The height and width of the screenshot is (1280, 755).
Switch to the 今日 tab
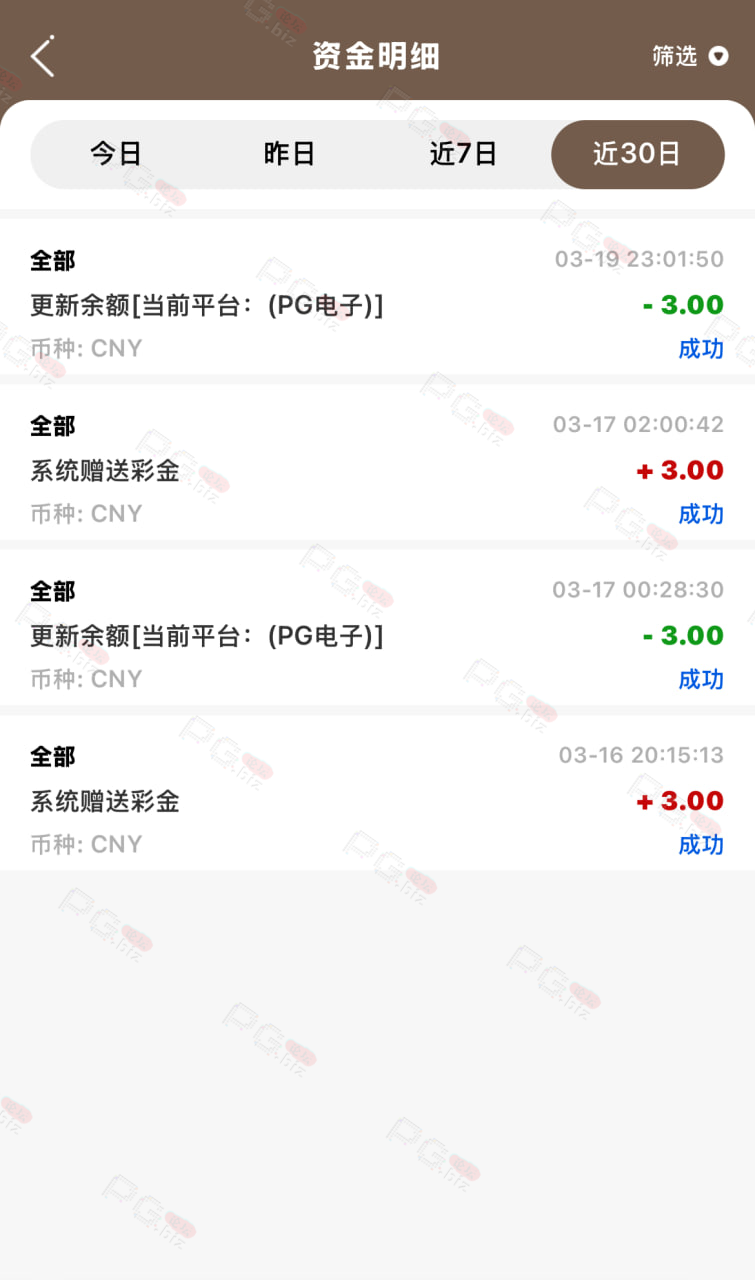pos(117,154)
